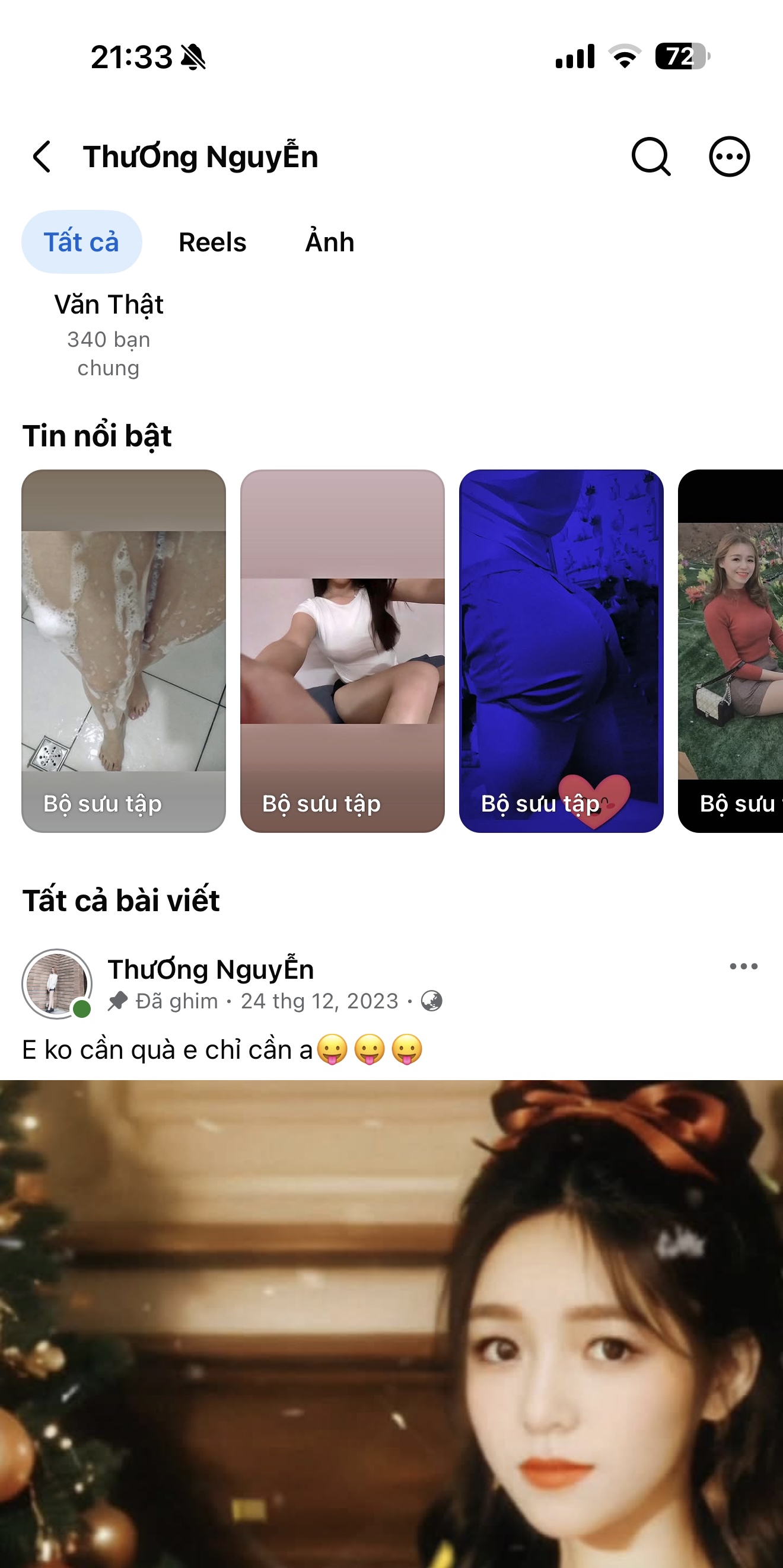Switch to the Reels tab
The image size is (783, 1568).
[212, 242]
